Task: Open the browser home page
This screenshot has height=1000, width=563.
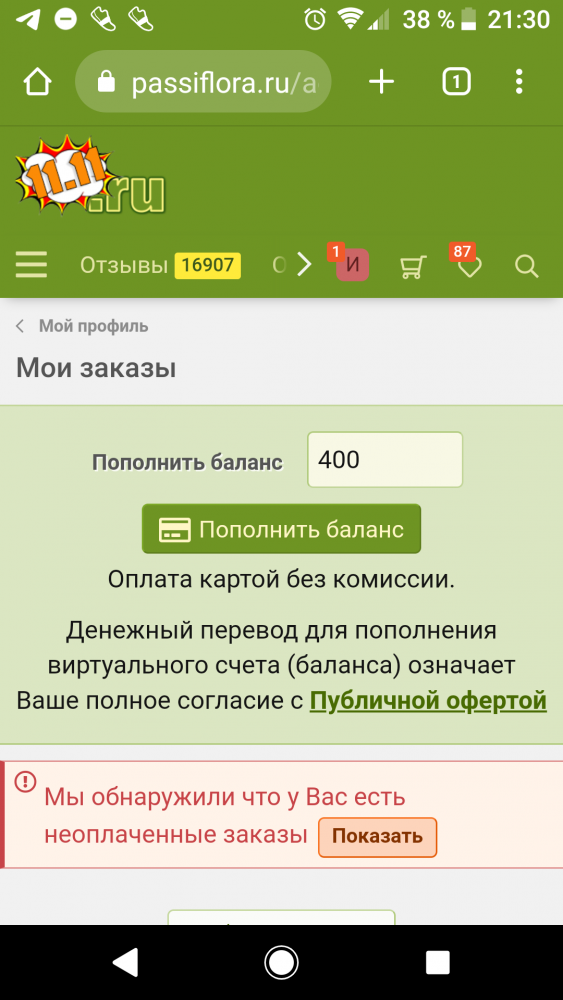Action: [x=37, y=82]
